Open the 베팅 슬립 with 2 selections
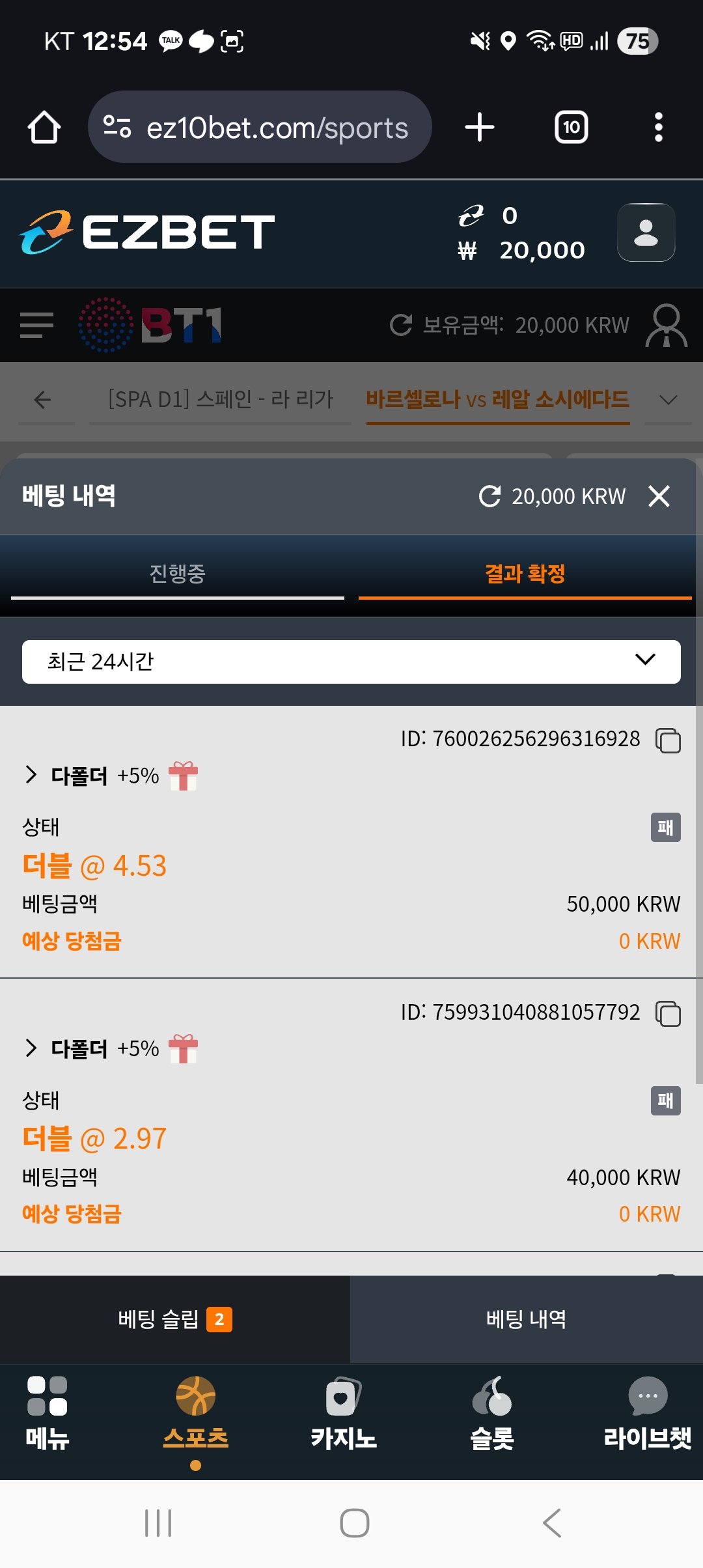The width and height of the screenshot is (703, 1568). (x=174, y=1319)
